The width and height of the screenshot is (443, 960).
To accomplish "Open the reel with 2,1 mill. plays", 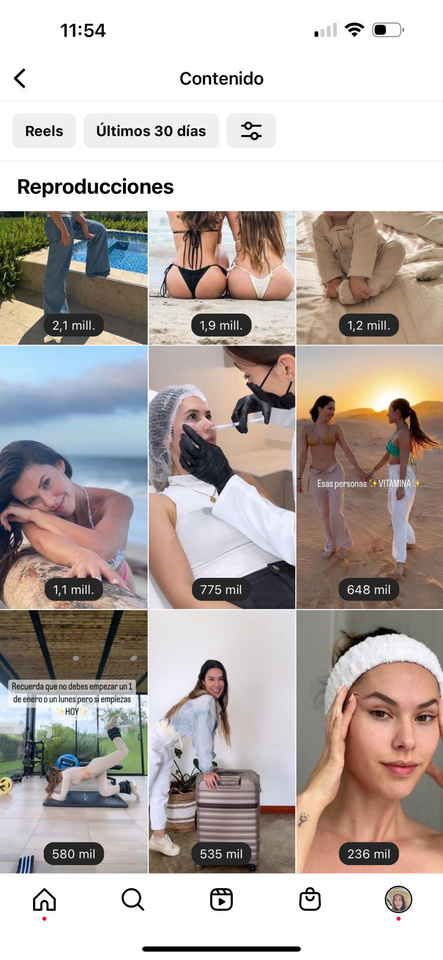I will click(x=73, y=278).
